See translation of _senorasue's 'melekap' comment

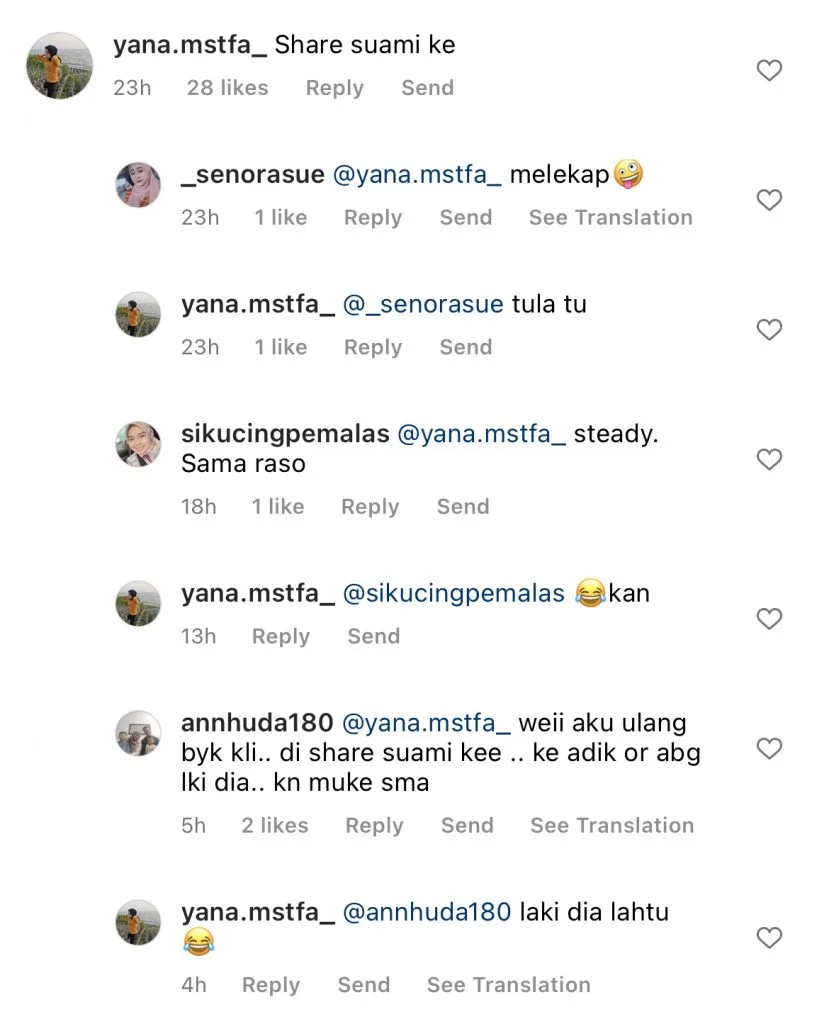(x=610, y=217)
